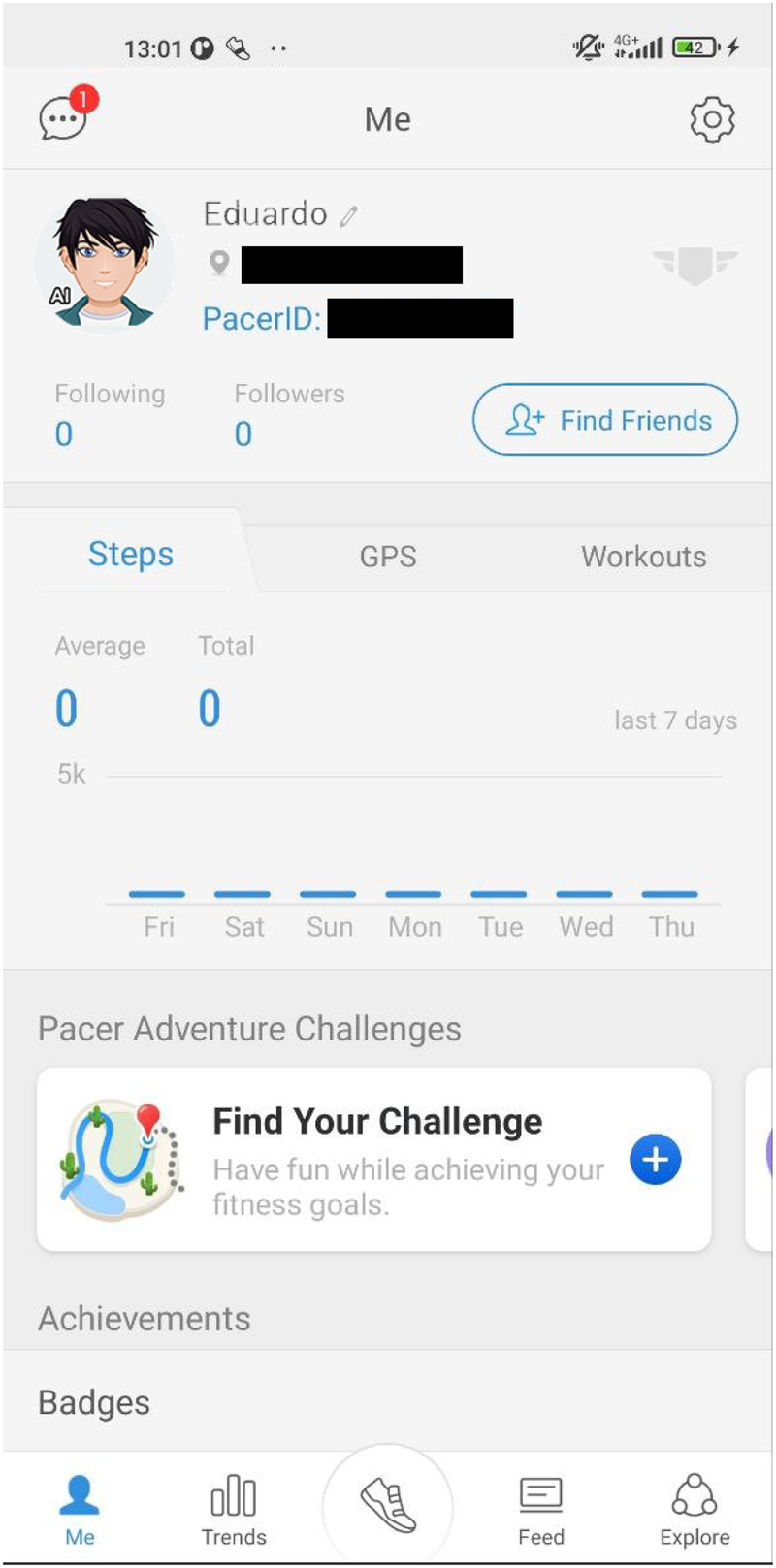Screen dimensions: 776x1568
Task: Tap the blue plus button to add challenge
Action: click(x=656, y=1159)
